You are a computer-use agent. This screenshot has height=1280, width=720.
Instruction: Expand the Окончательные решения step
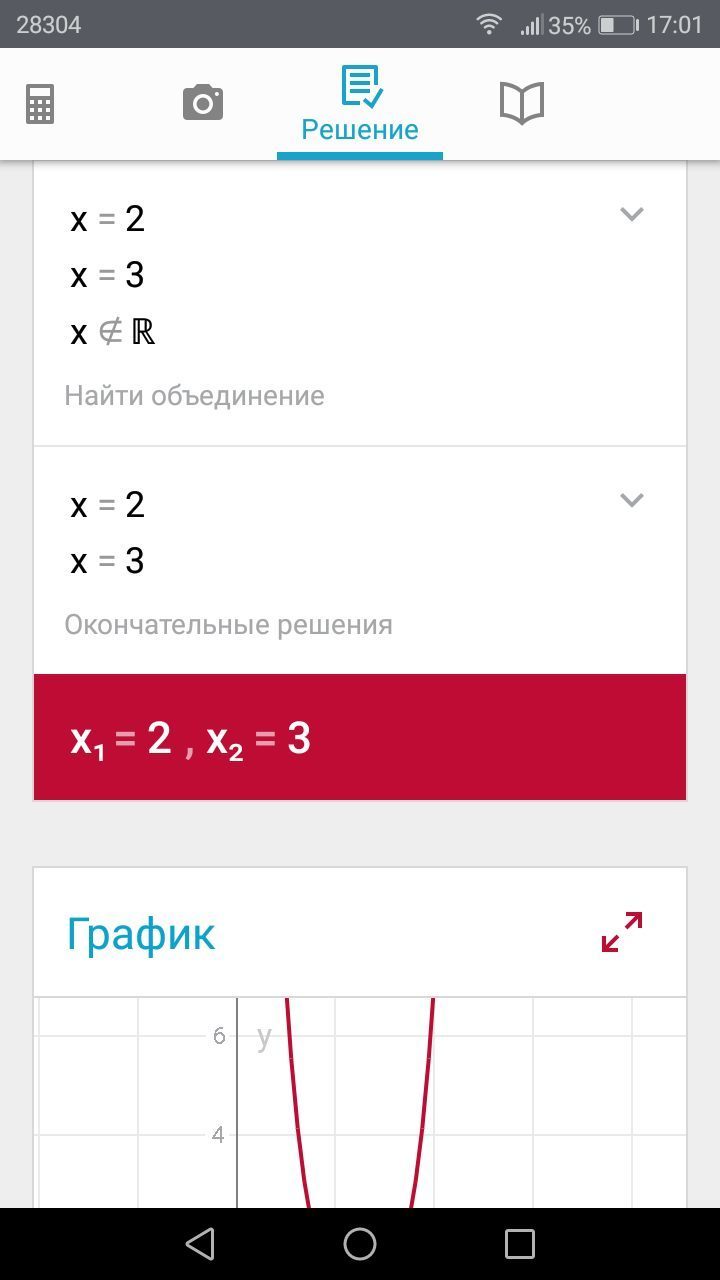[631, 500]
